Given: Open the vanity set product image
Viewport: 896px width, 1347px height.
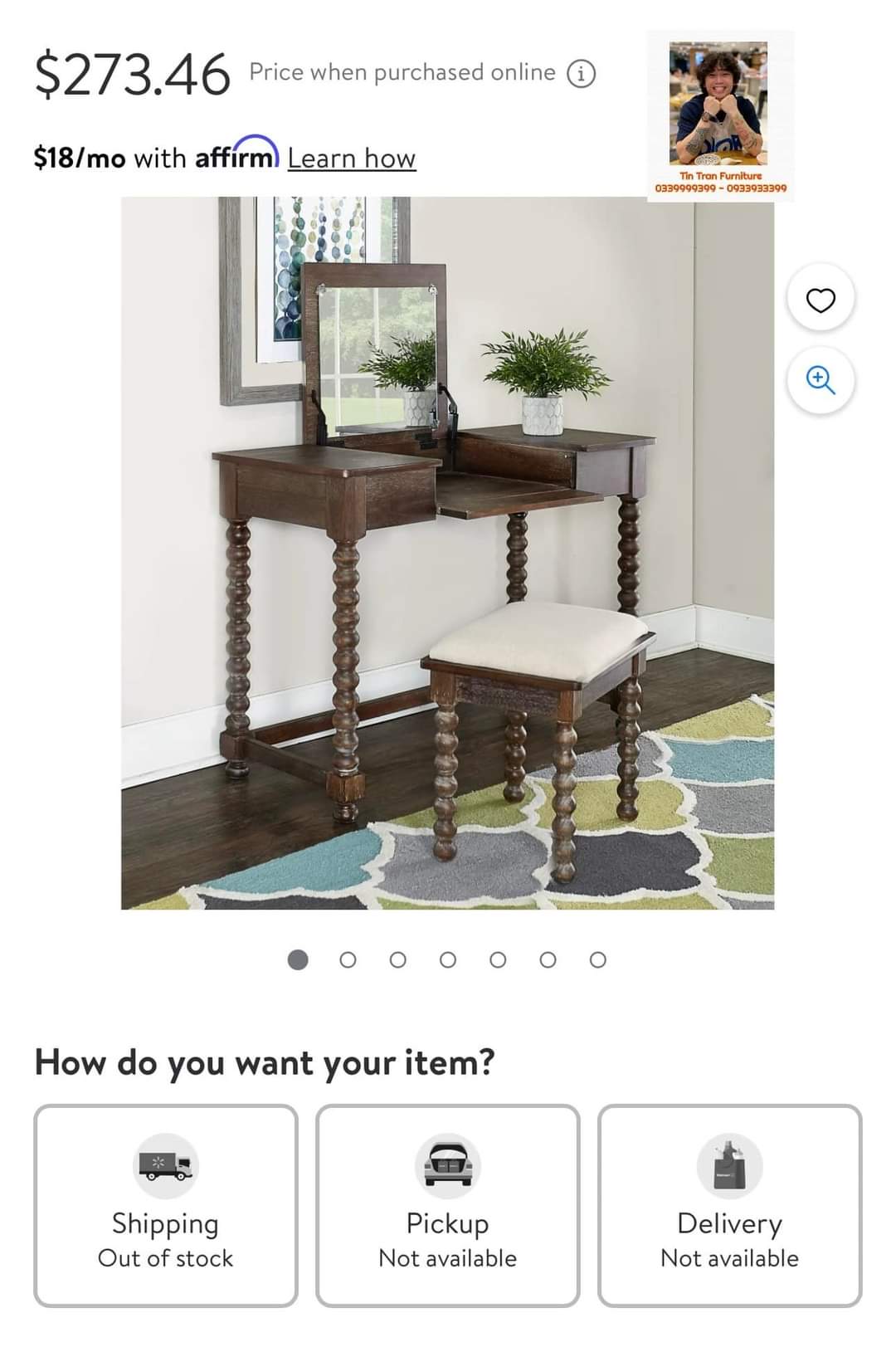Looking at the screenshot, I should (447, 553).
